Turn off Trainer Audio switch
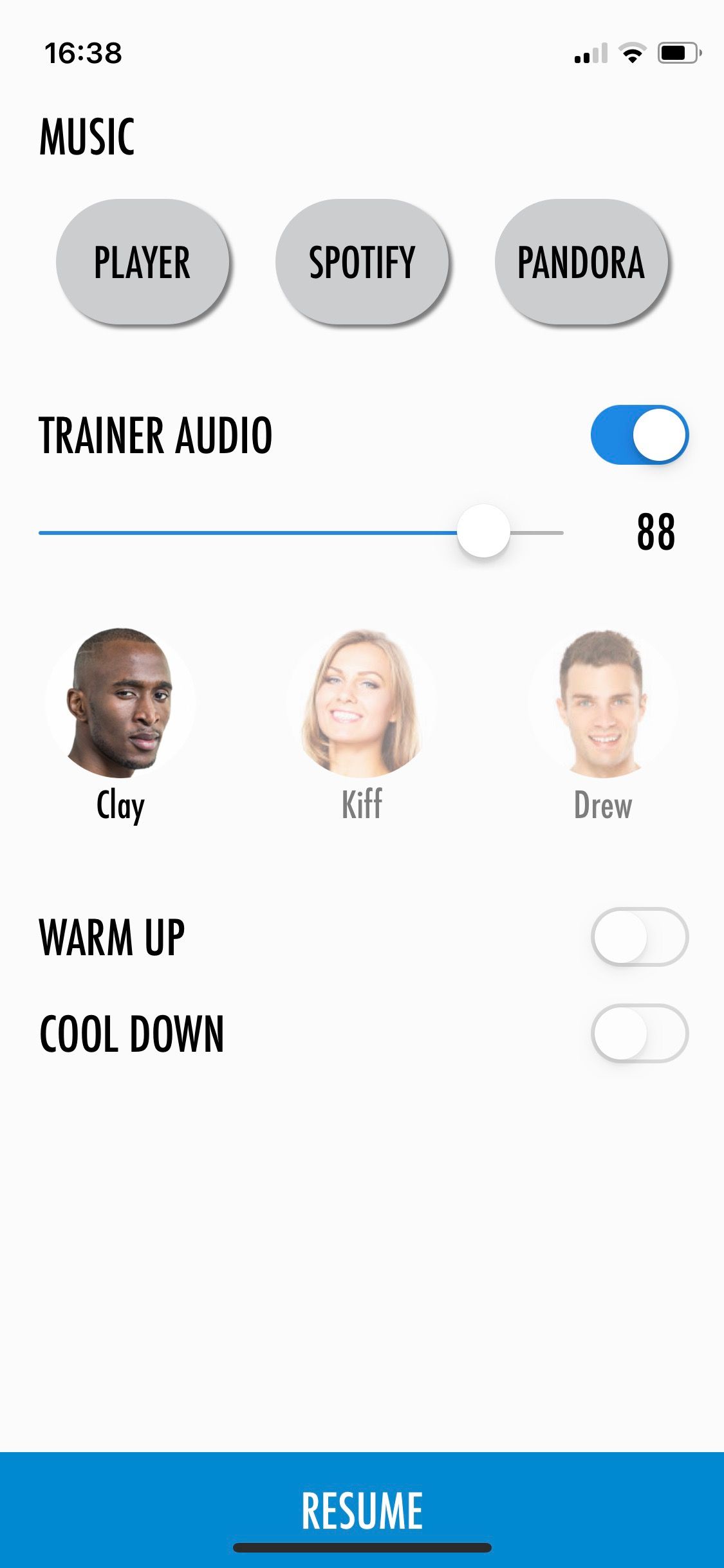 639,435
